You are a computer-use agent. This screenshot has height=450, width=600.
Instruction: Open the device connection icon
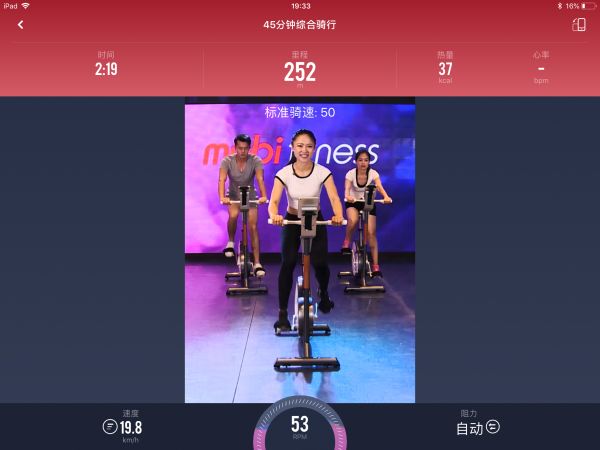578,24
